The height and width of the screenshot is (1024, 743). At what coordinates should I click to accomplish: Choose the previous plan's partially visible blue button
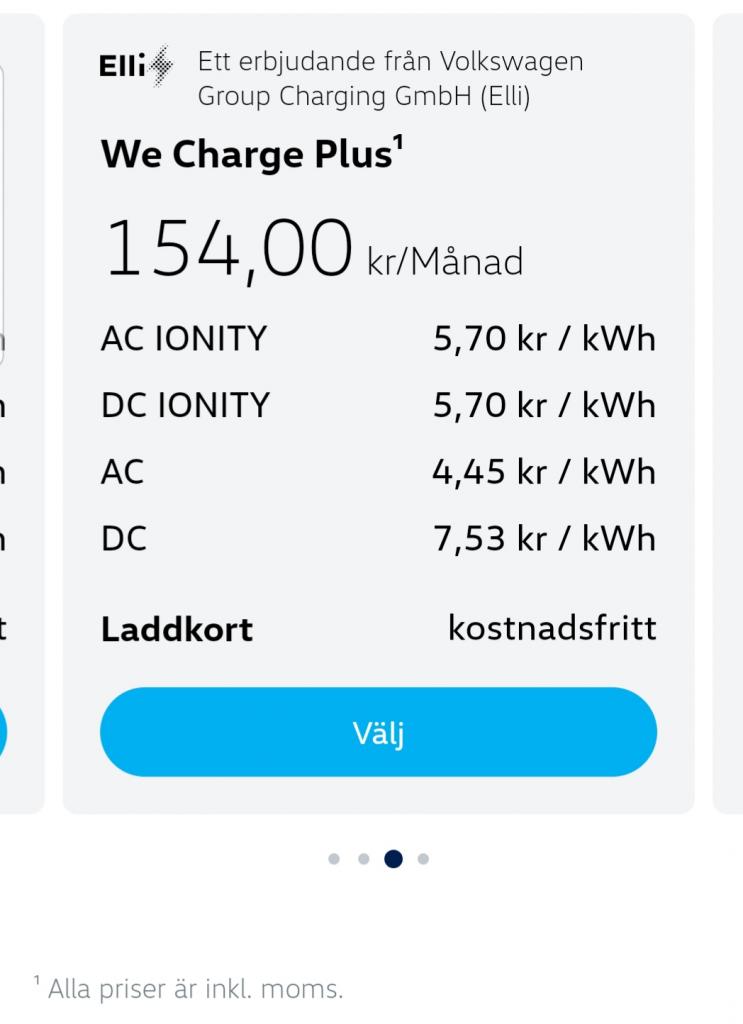[x=3, y=733]
